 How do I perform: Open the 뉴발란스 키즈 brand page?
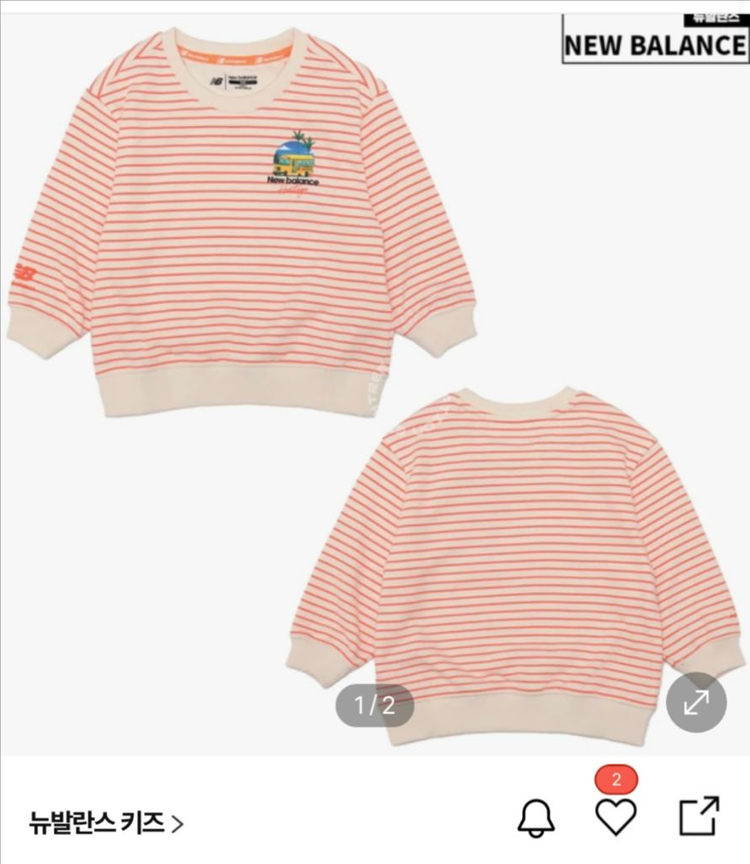(106, 822)
